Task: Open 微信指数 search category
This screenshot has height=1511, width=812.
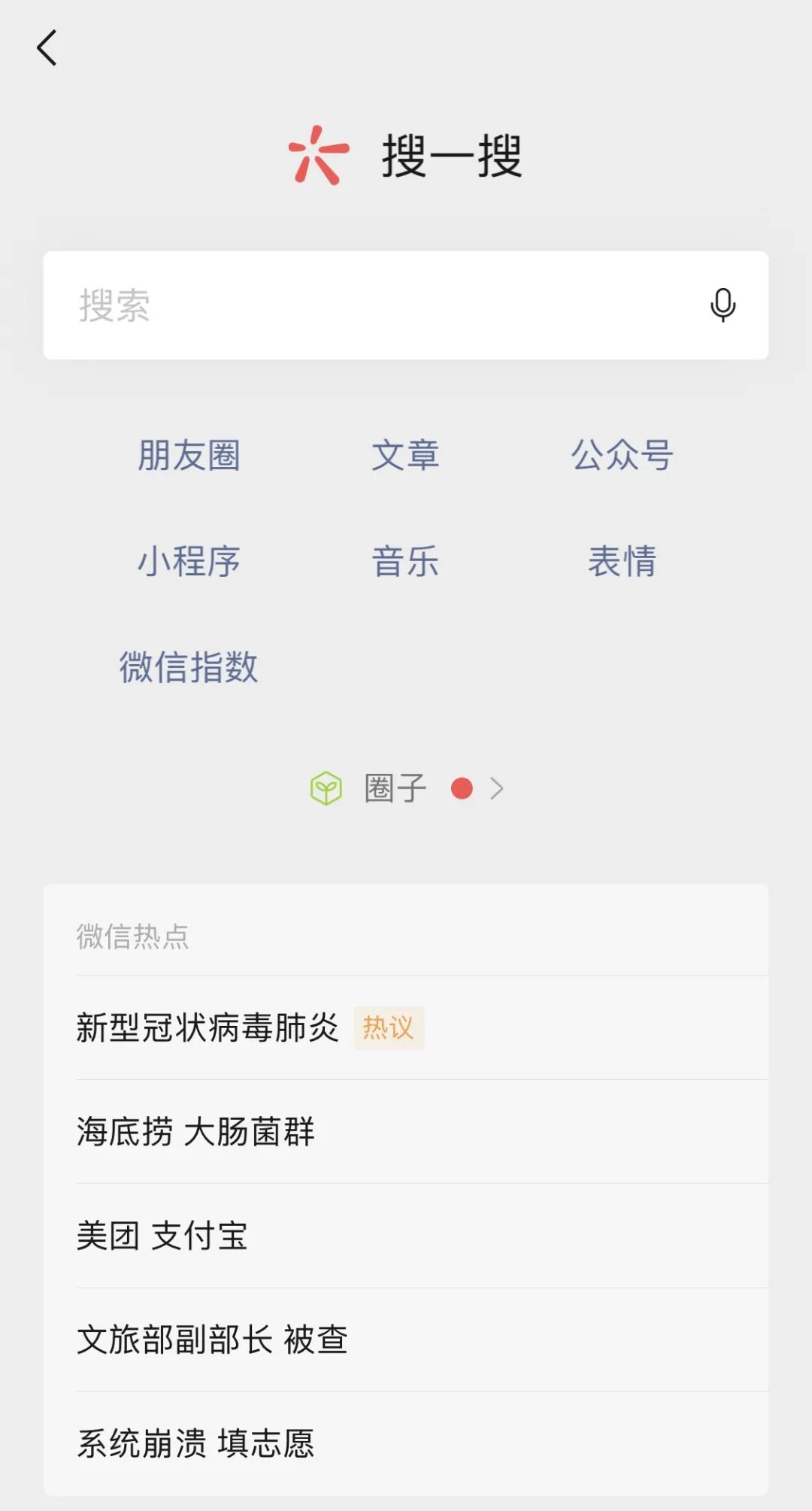Action: (188, 668)
